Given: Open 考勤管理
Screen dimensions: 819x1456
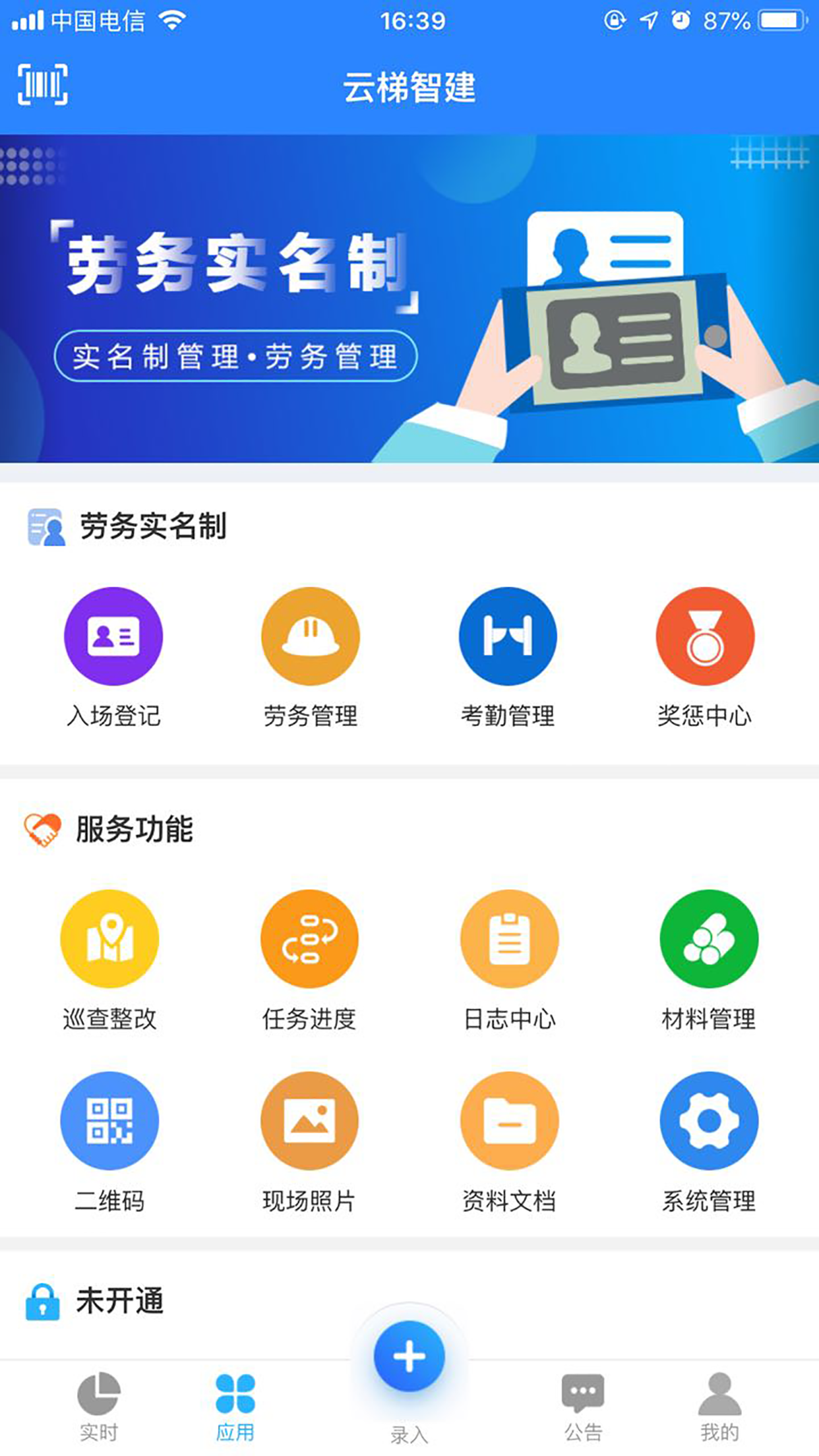Looking at the screenshot, I should point(508,657).
